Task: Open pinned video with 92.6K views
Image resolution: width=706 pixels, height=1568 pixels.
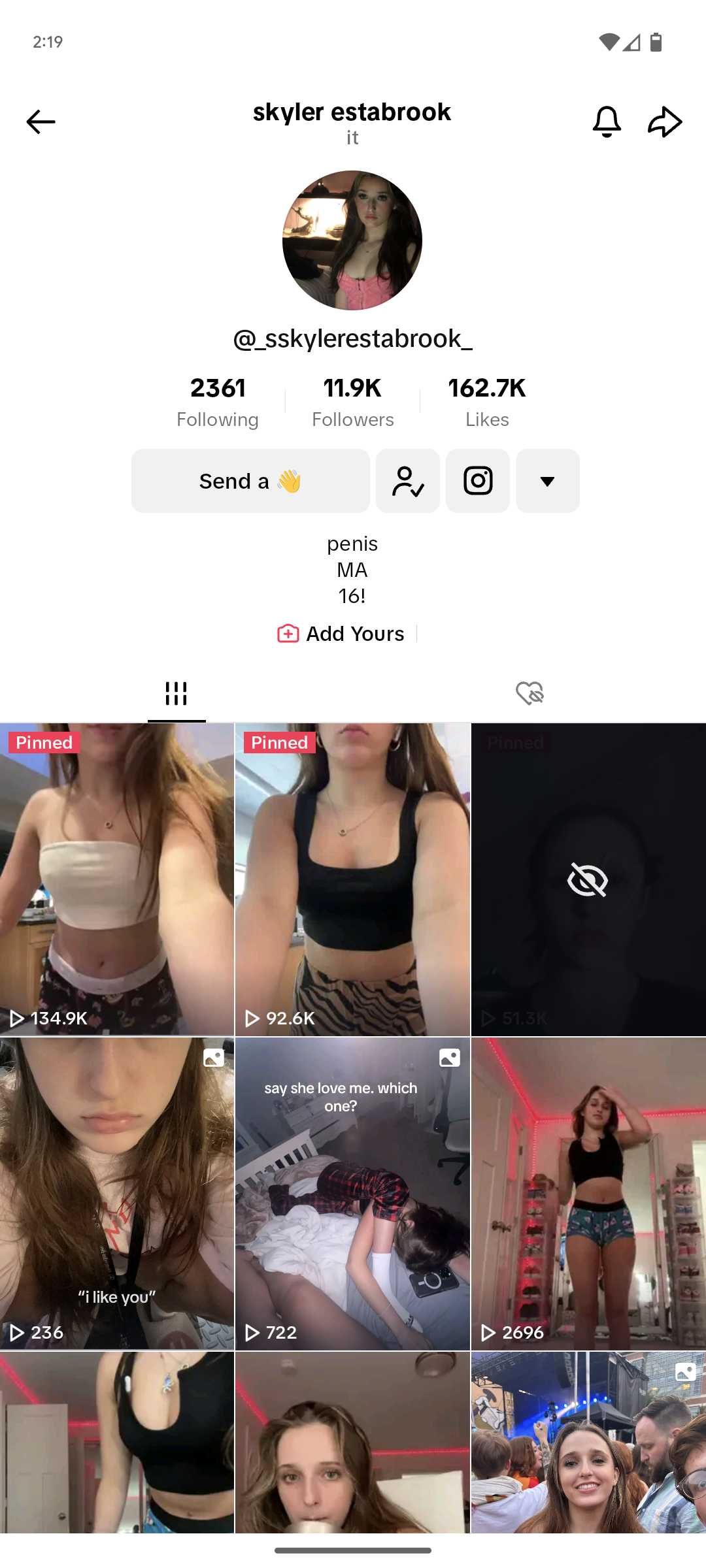Action: [352, 879]
